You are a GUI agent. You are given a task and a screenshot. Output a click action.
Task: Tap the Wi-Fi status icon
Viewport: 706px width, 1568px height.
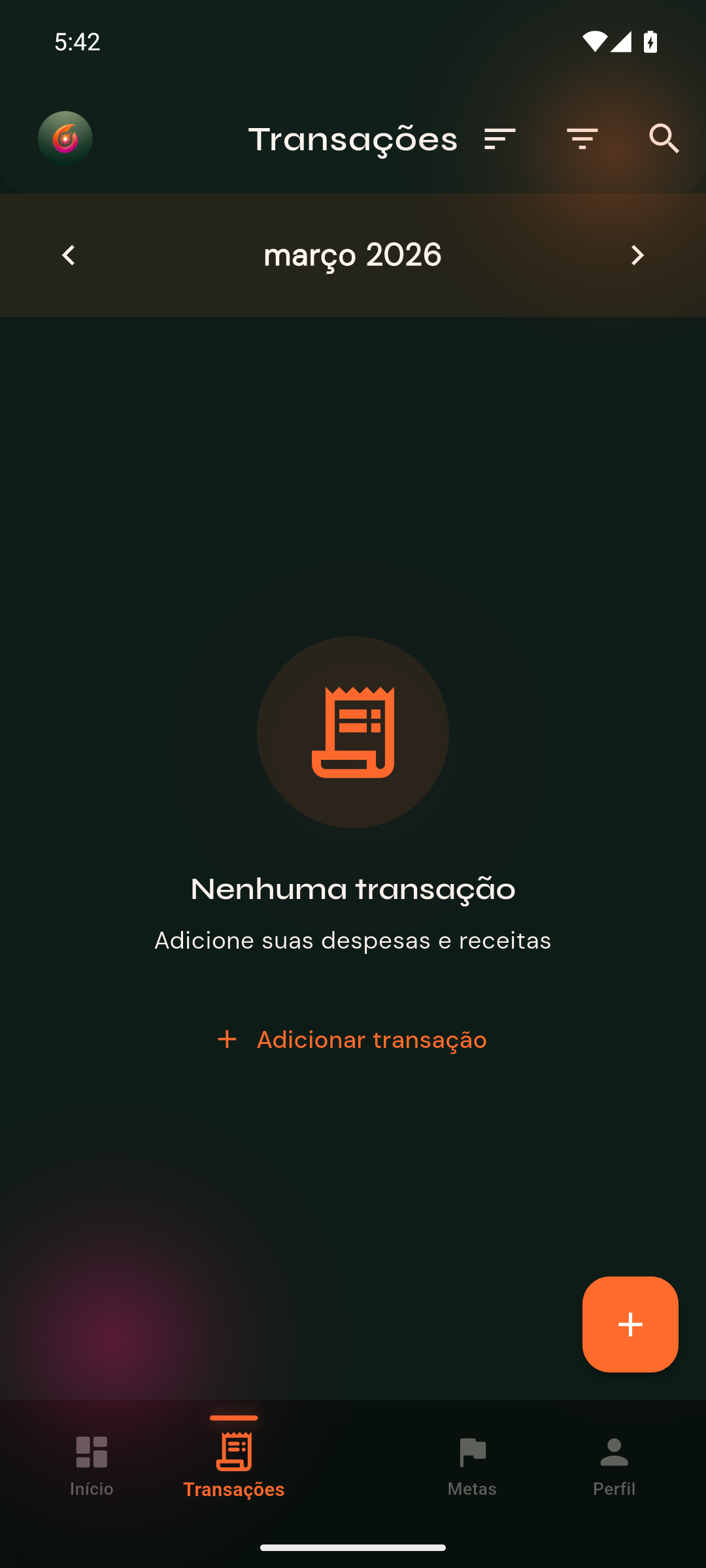pos(594,41)
